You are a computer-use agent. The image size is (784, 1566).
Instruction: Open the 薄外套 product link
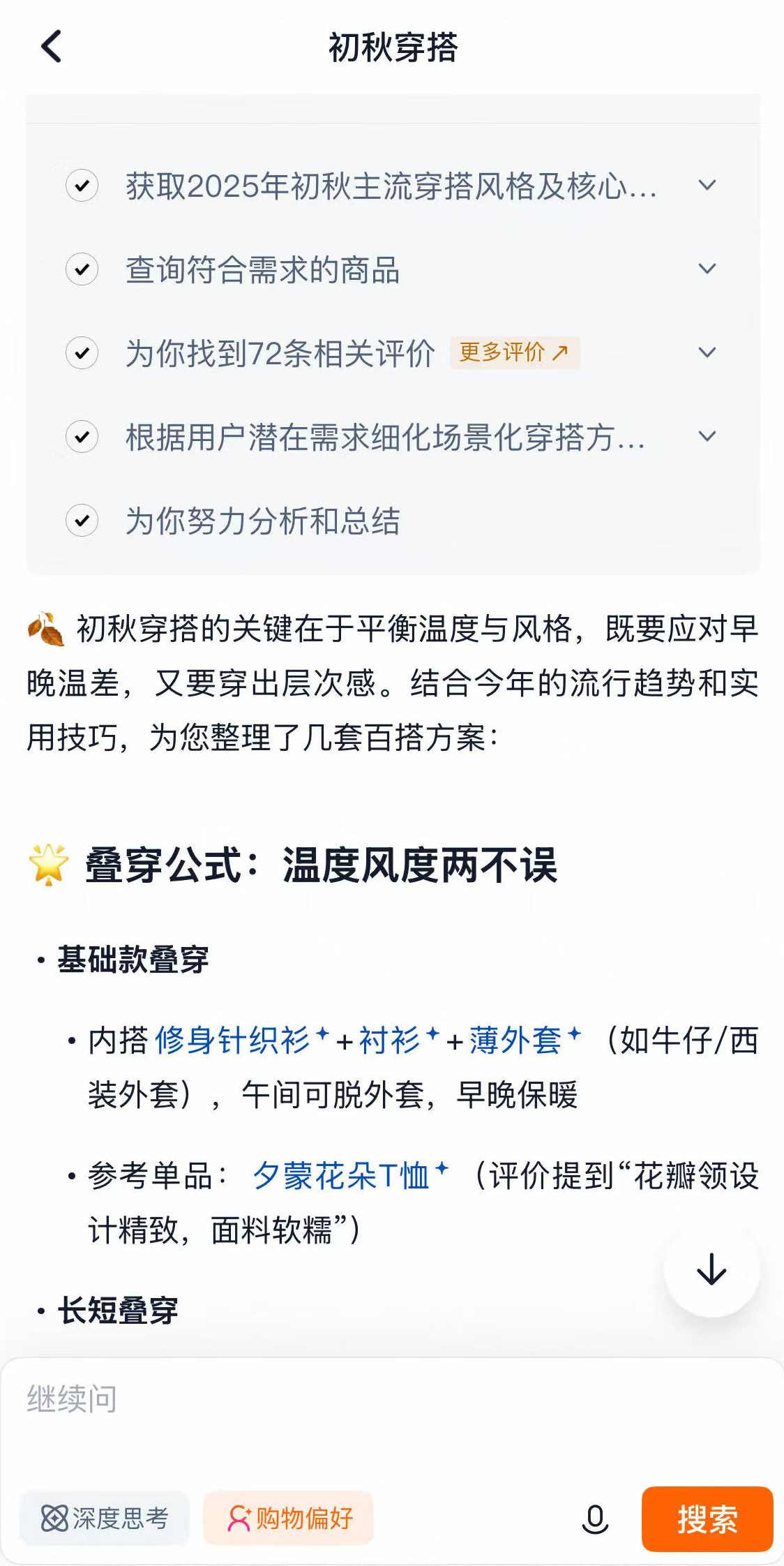516,1041
